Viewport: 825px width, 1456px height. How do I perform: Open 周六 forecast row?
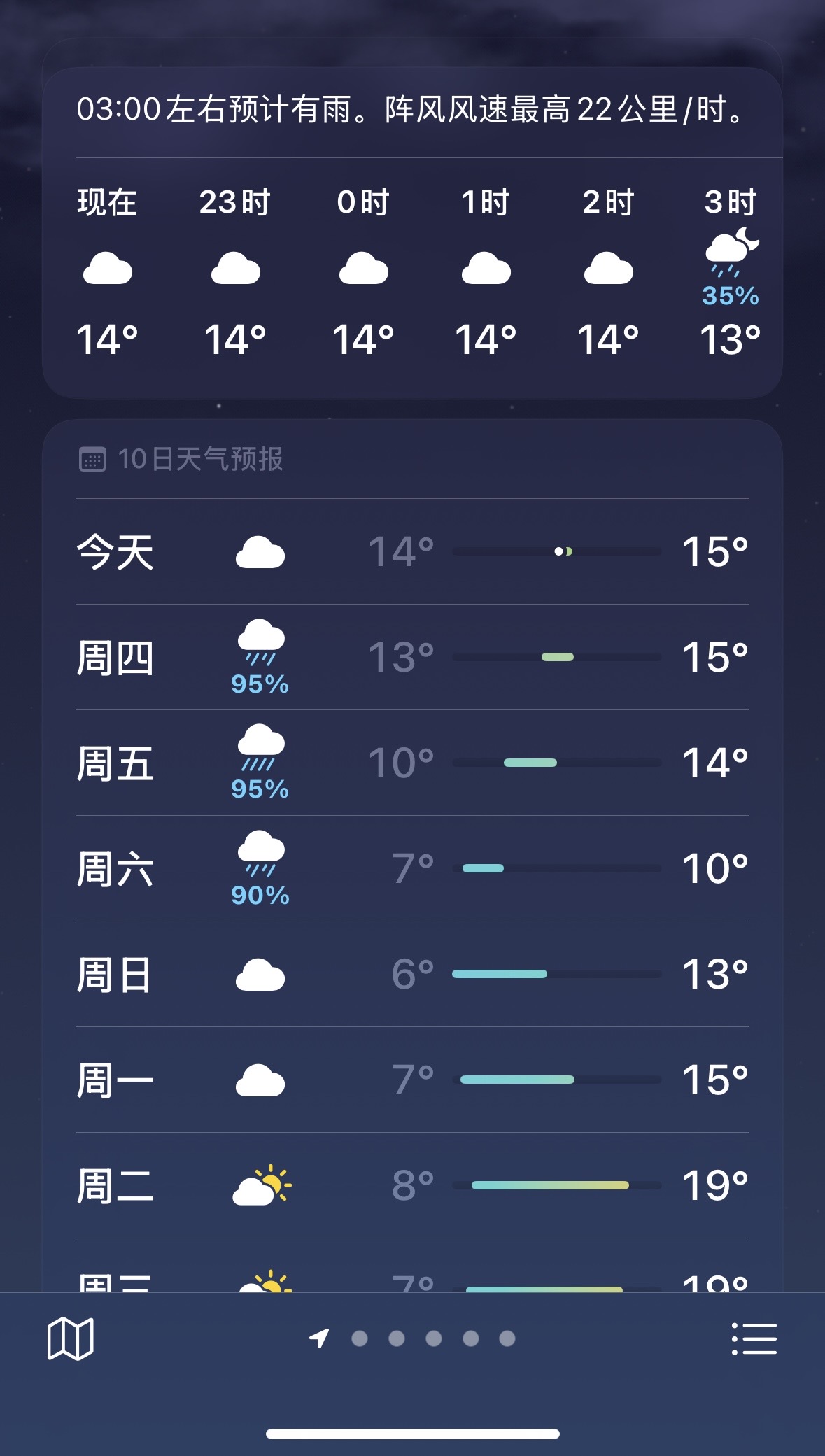412,868
